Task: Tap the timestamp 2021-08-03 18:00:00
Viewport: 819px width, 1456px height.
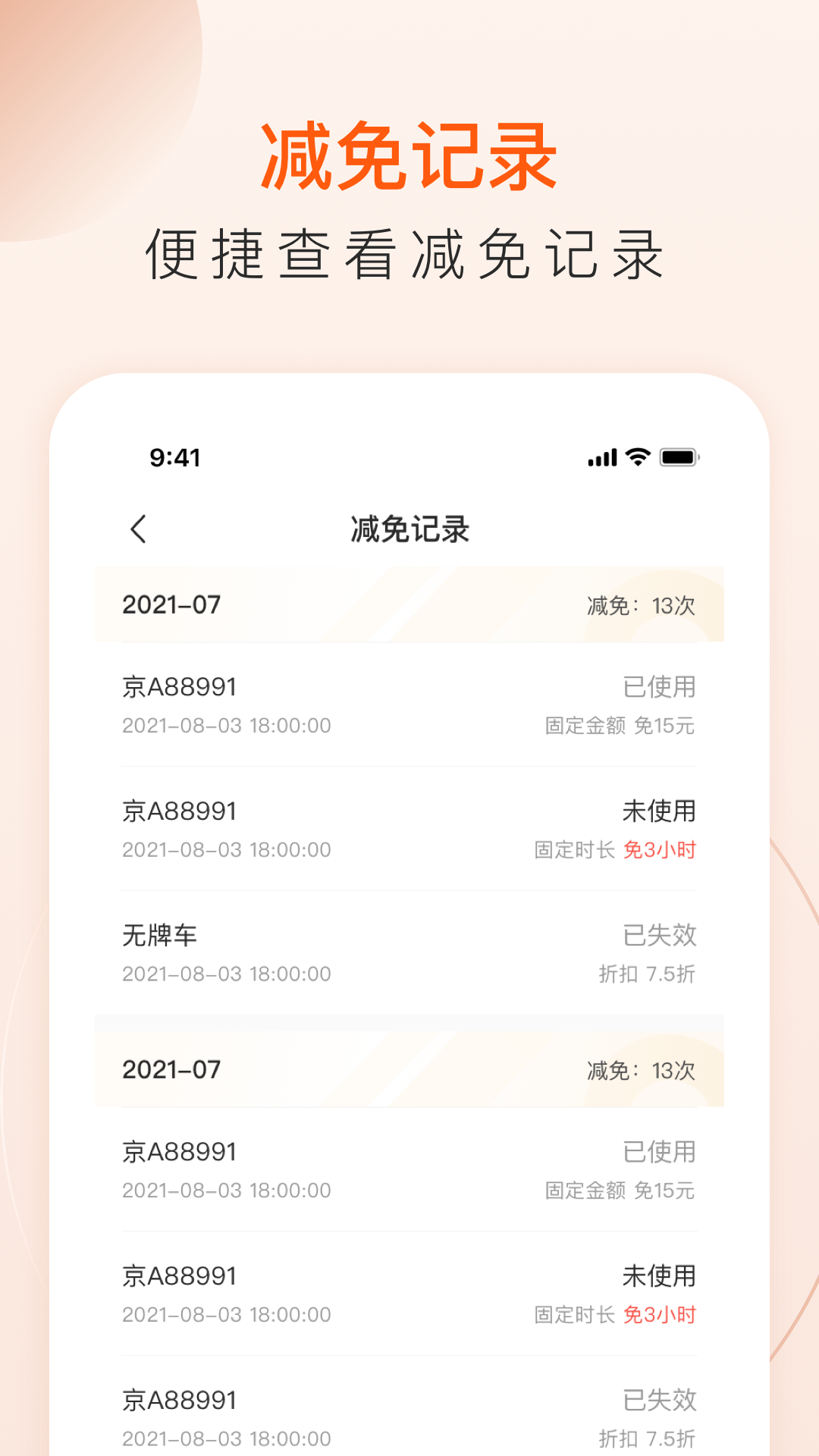Action: coord(226,725)
